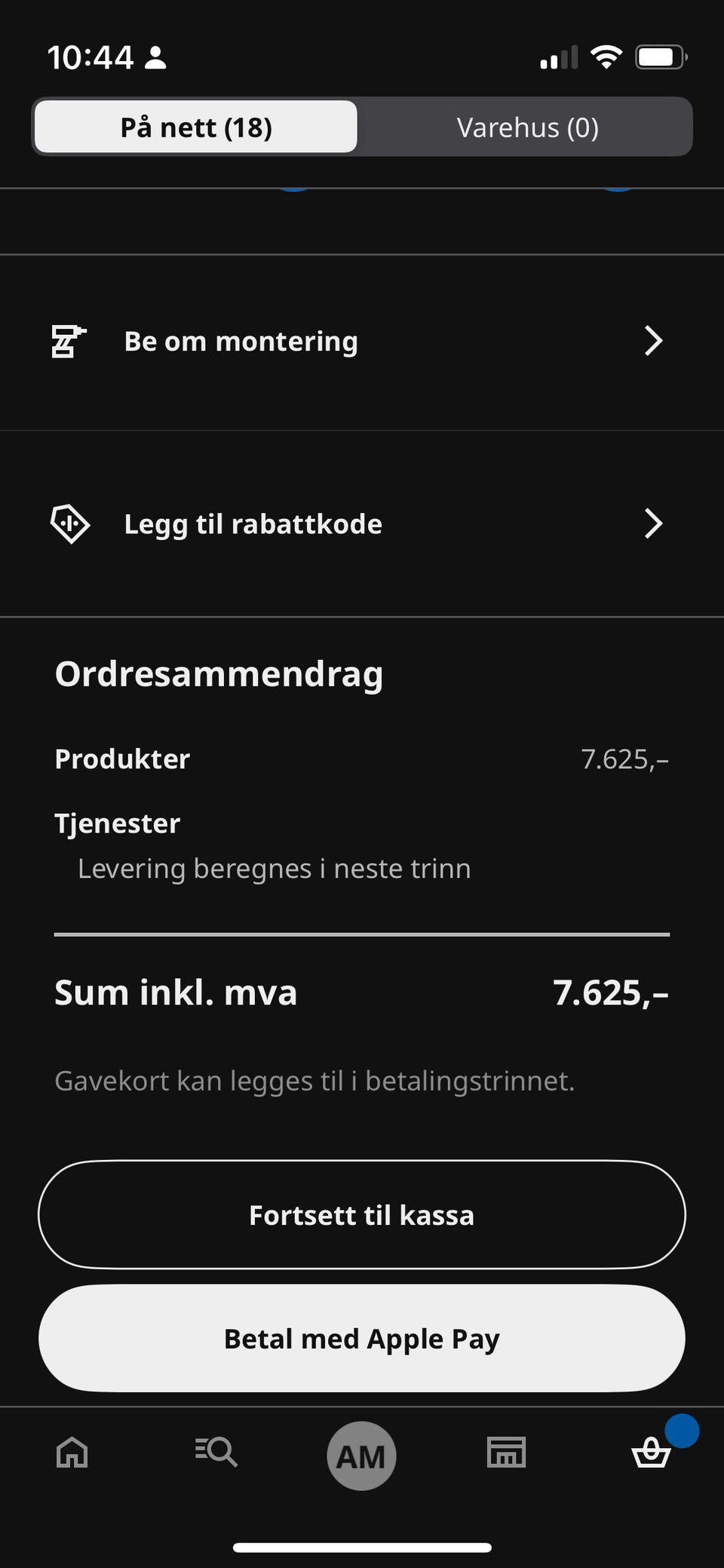Tap Fortsett til kassa button
The height and width of the screenshot is (1568, 724).
(x=362, y=1215)
